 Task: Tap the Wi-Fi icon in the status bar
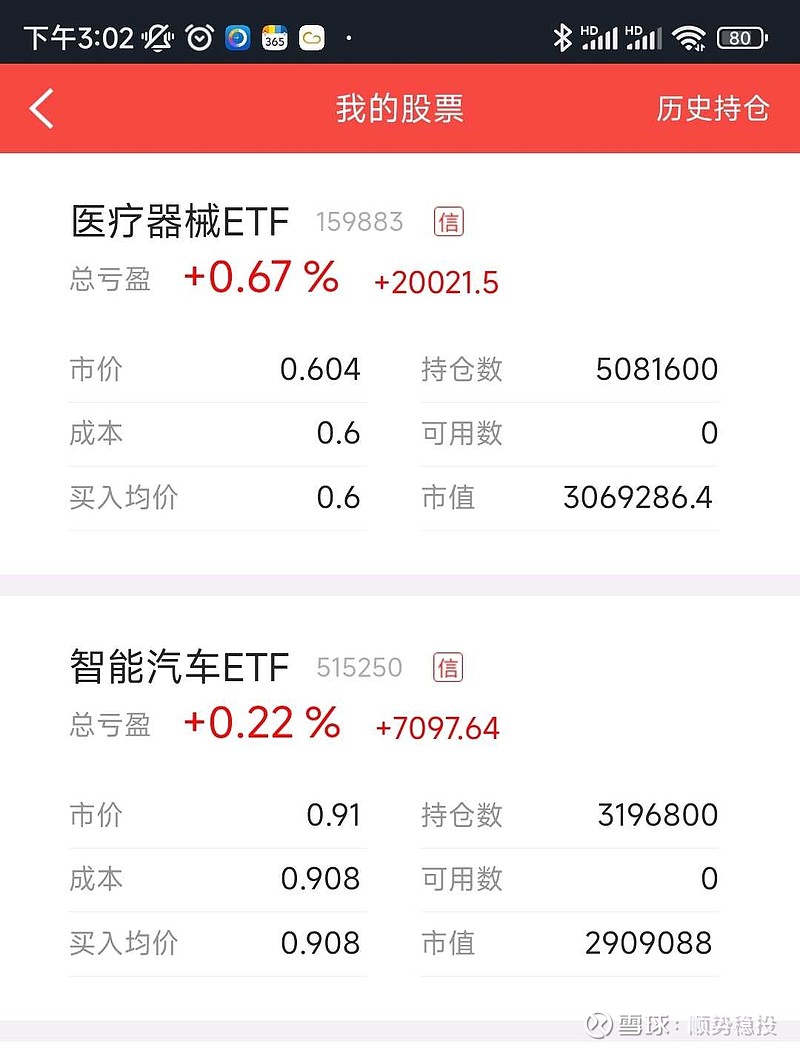point(688,37)
